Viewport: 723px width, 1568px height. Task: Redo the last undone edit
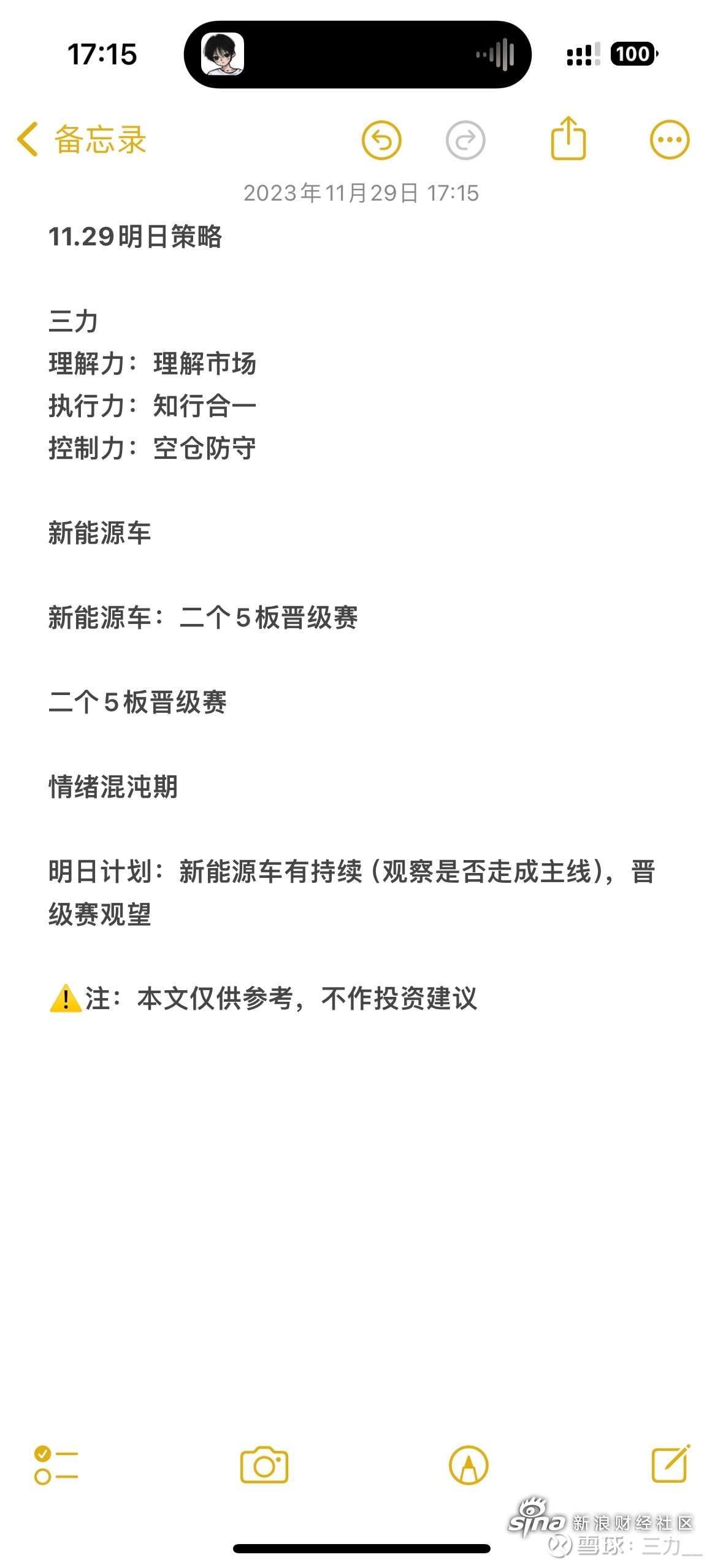click(x=465, y=140)
